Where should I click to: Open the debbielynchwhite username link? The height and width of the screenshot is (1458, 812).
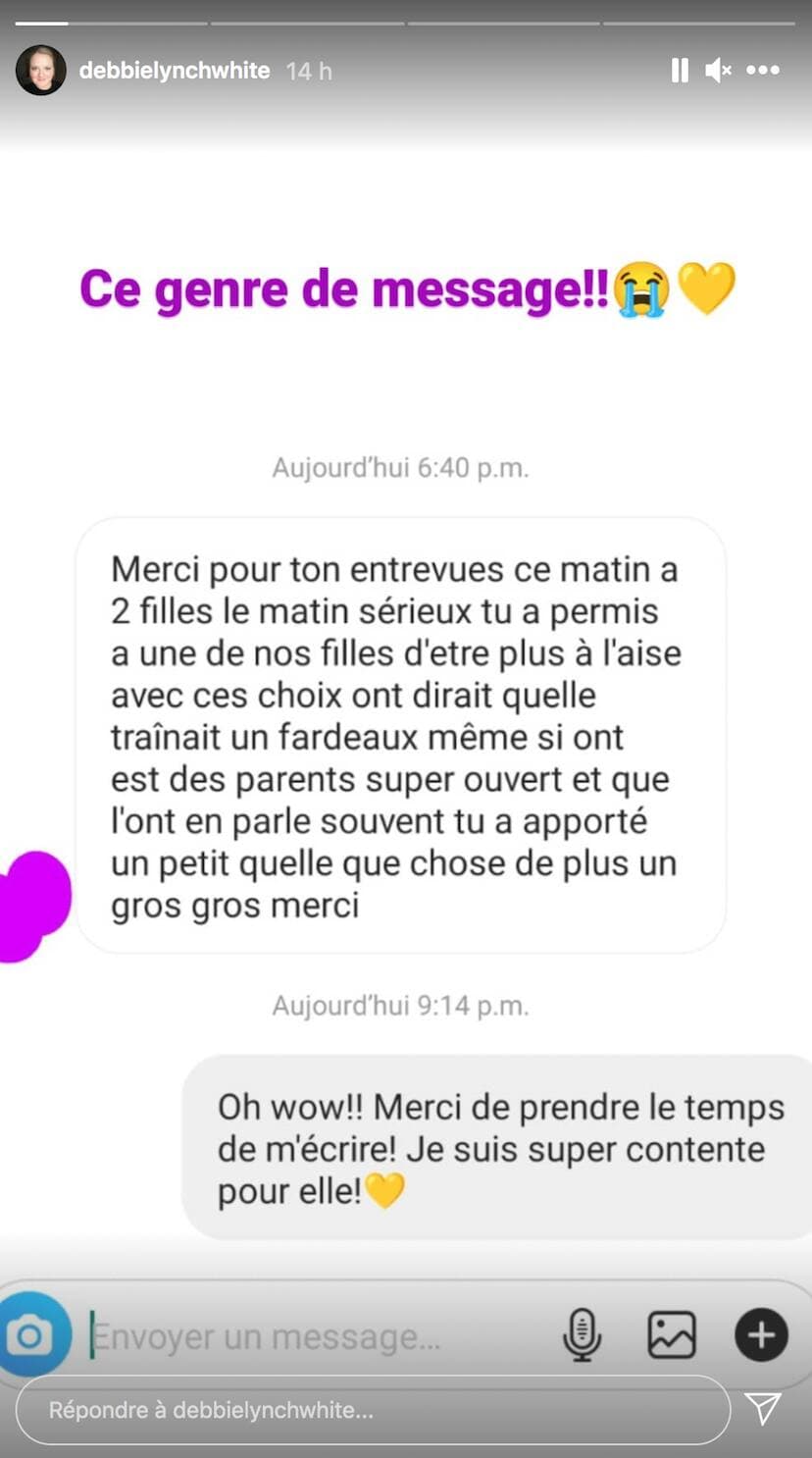174,71
